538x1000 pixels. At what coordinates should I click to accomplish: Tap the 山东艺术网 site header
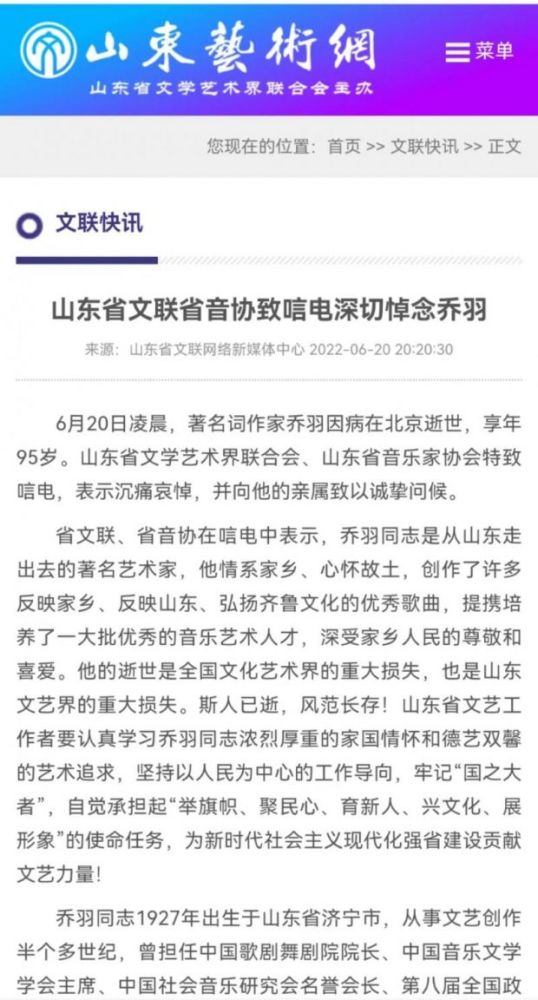198,59
